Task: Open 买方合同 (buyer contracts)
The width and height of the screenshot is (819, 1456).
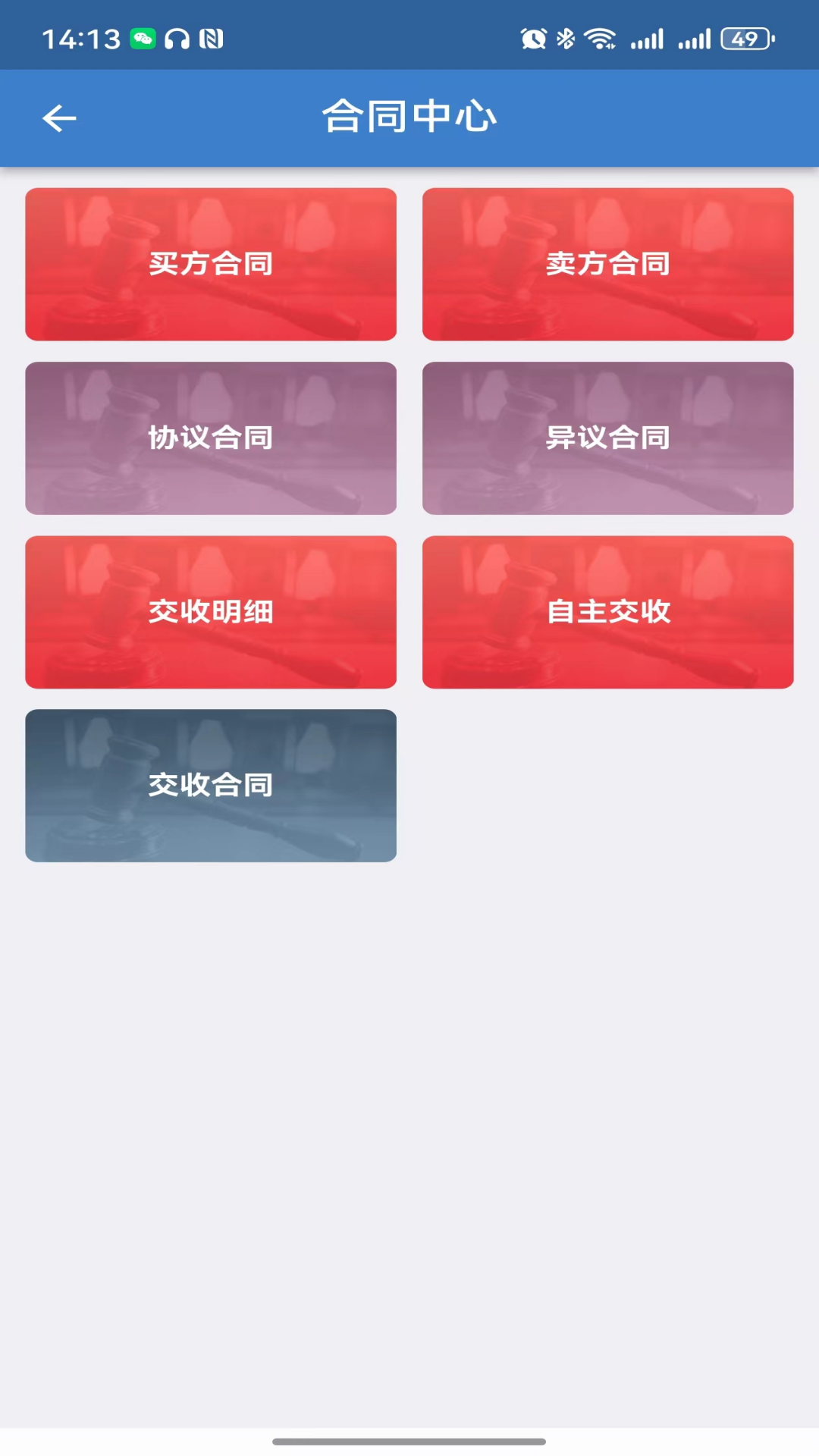Action: (211, 264)
